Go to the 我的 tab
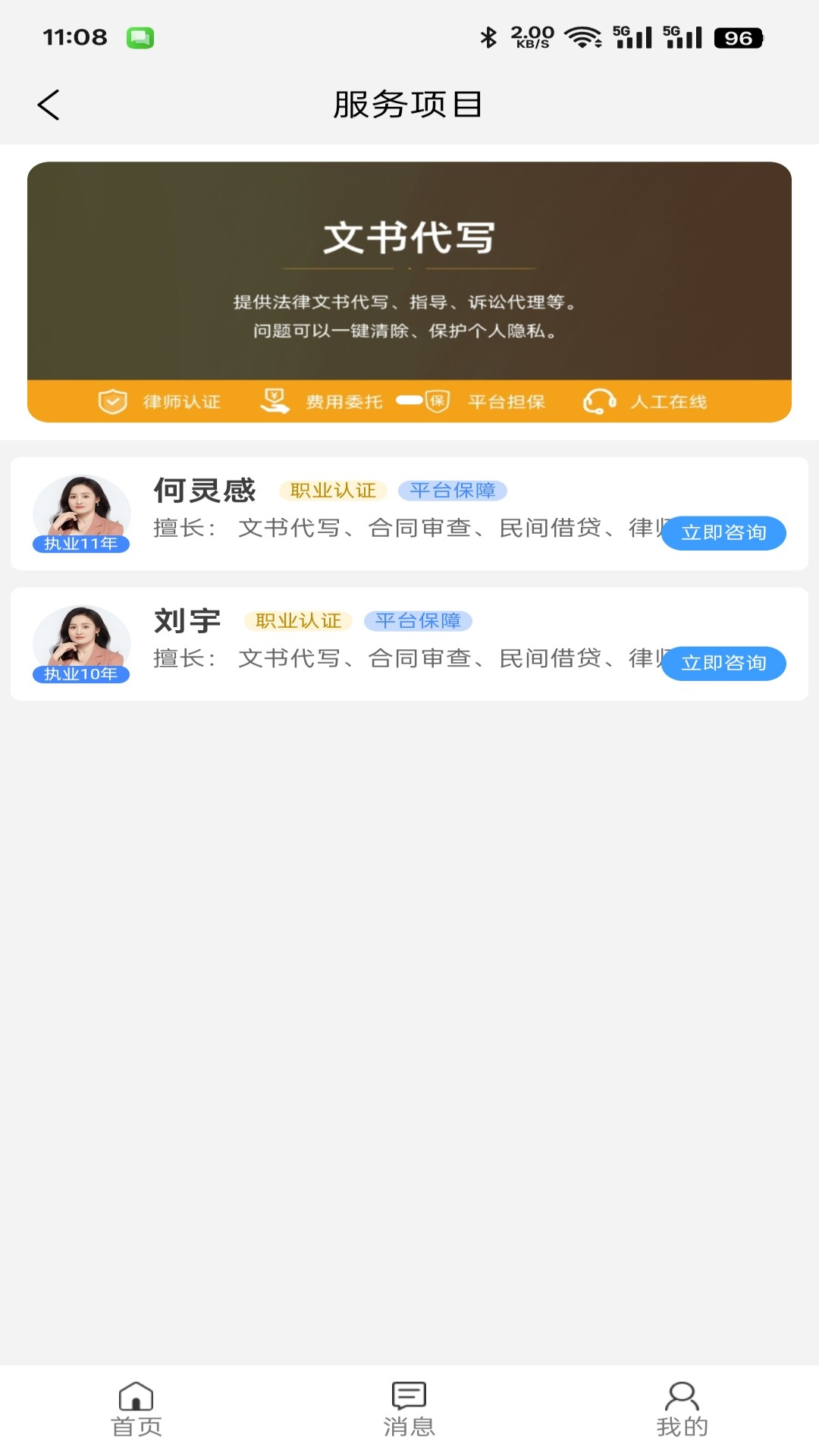Screen dimensions: 819x1456 tap(682, 1409)
